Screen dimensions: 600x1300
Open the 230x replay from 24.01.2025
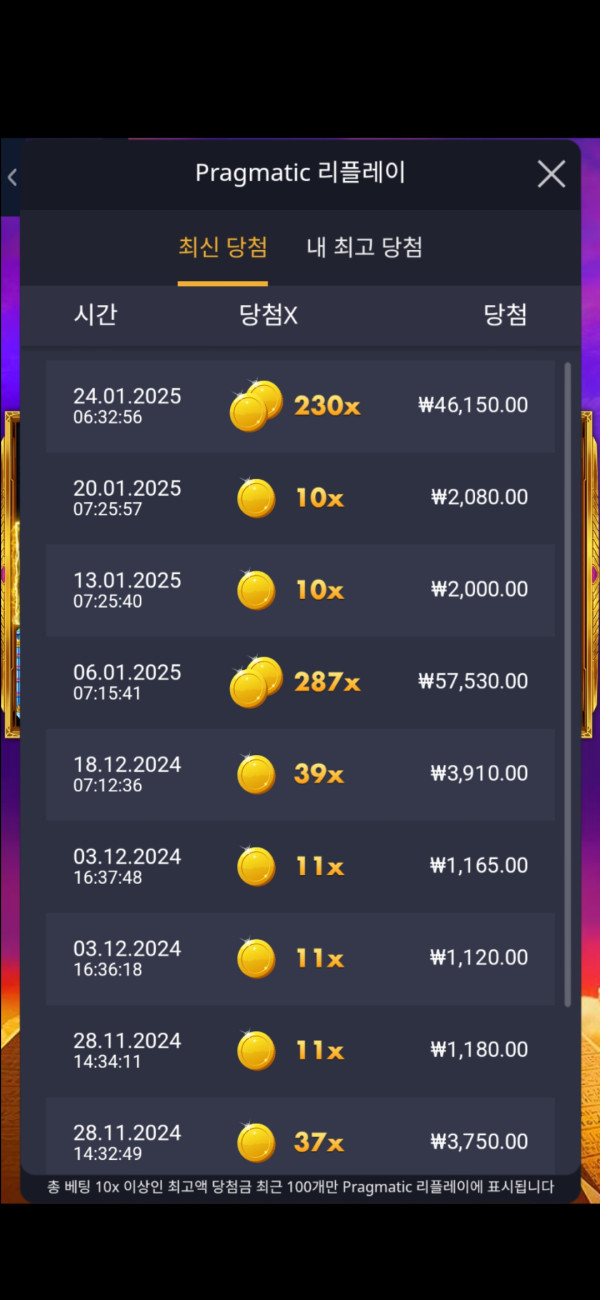coord(300,406)
